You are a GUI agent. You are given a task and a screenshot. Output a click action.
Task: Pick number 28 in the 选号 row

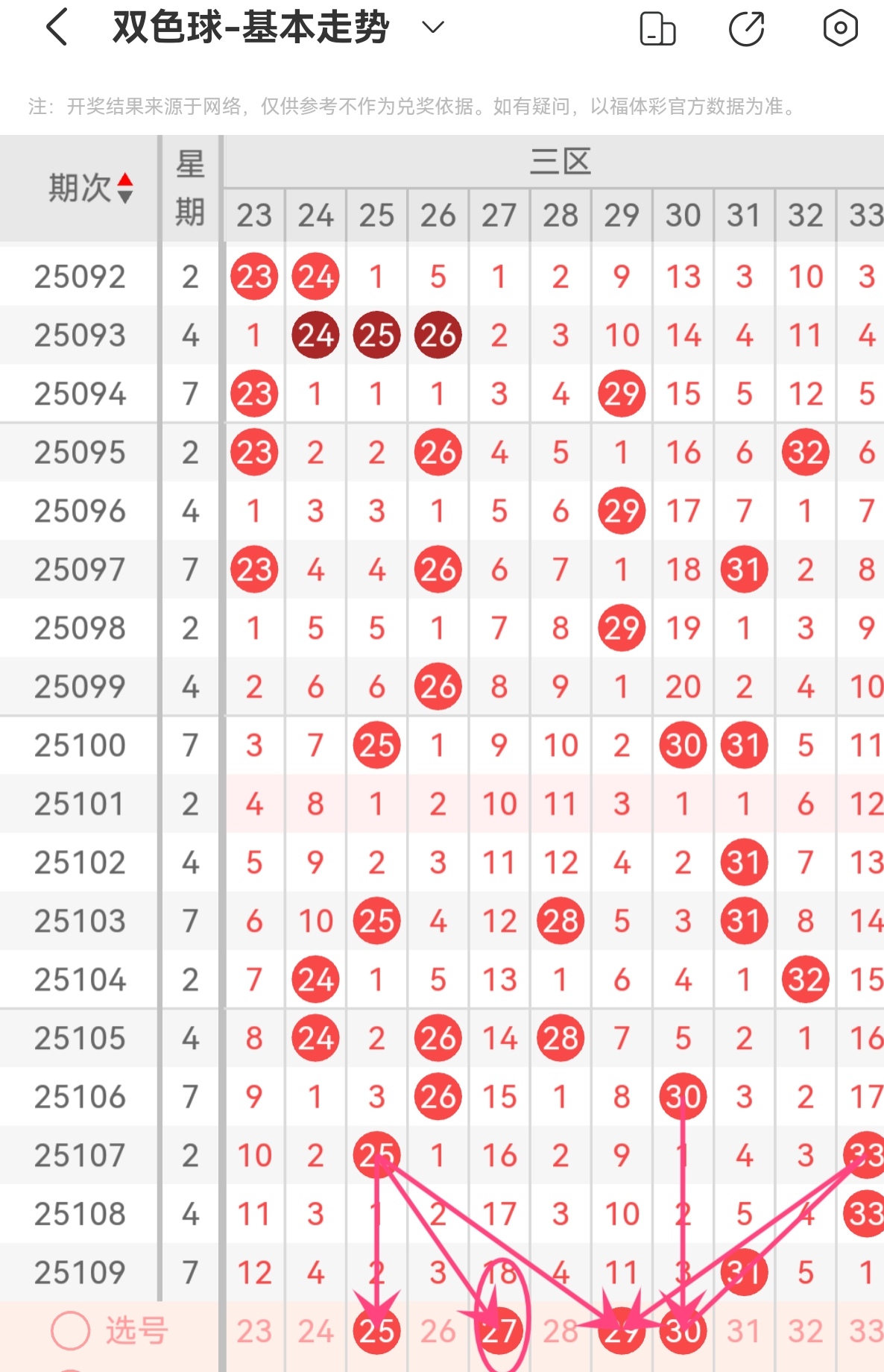pos(560,1331)
